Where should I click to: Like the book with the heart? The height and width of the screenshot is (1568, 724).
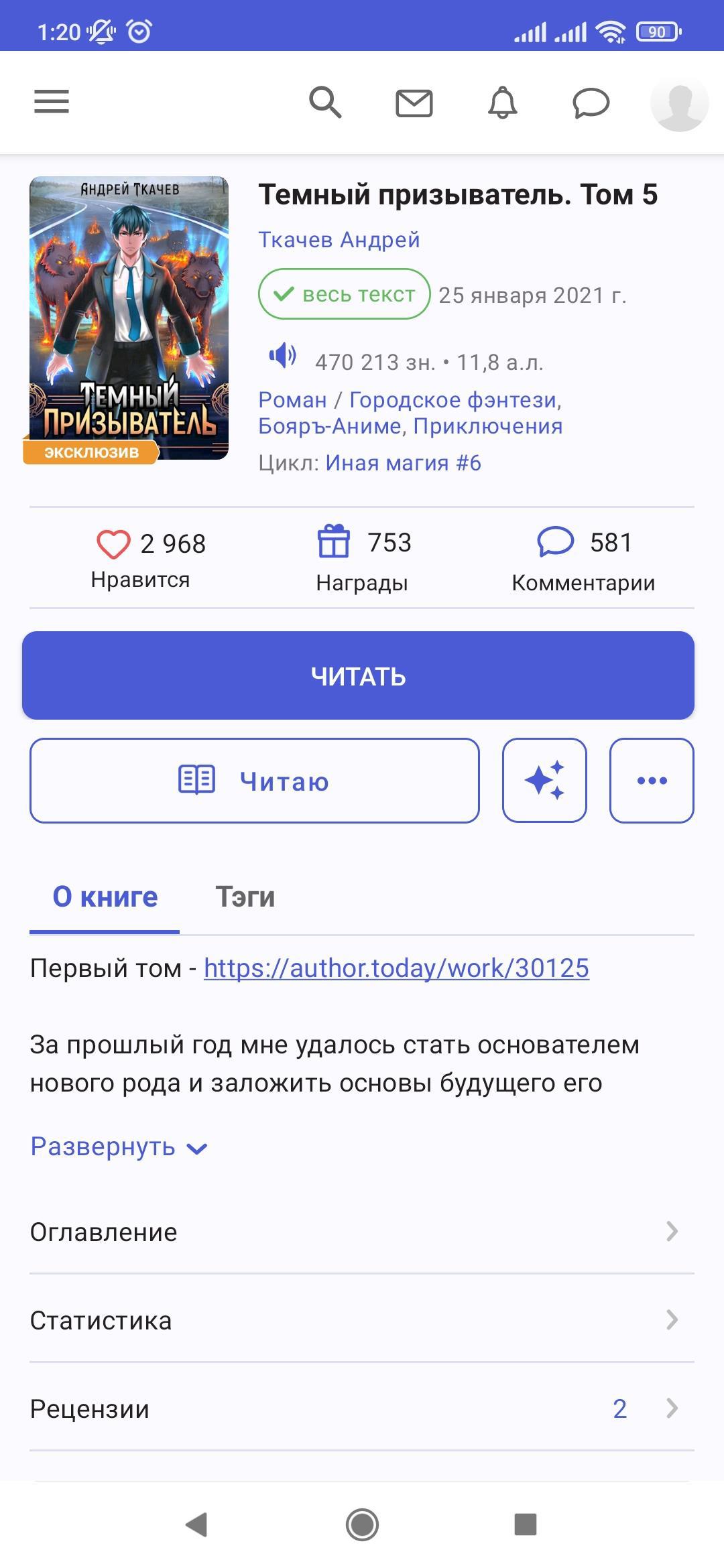(x=114, y=543)
